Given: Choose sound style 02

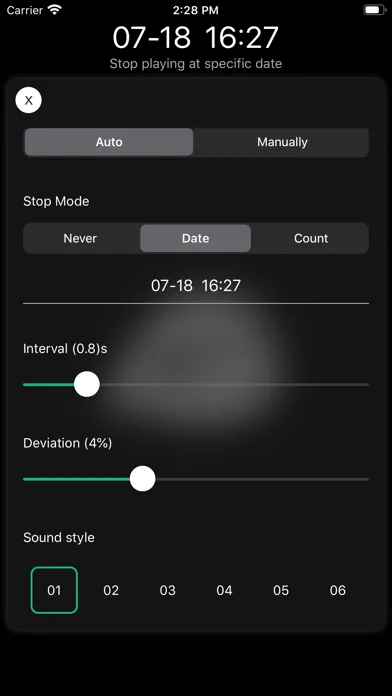Looking at the screenshot, I should 111,590.
